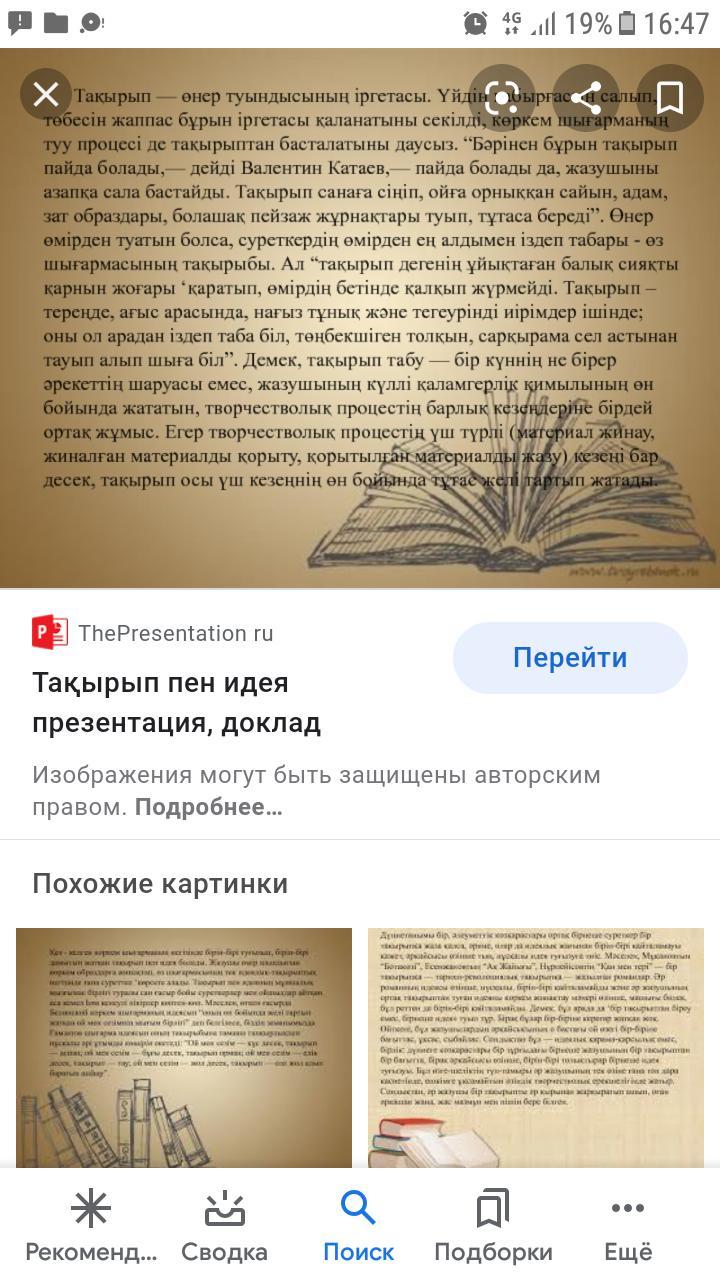720x1280 pixels.
Task: Open the Ещё menu tab
Action: click(x=628, y=1227)
